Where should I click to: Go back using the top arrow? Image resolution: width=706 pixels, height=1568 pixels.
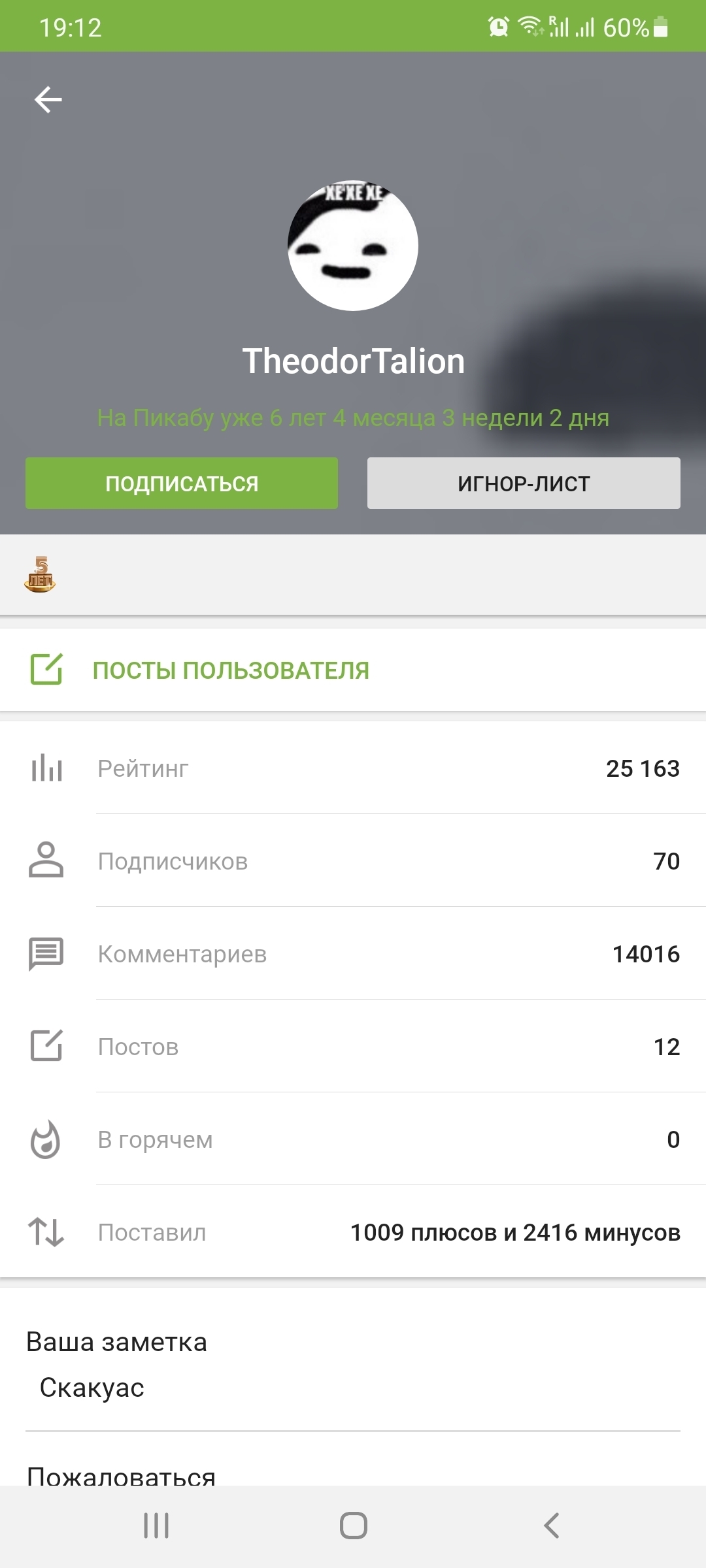pos(48,100)
